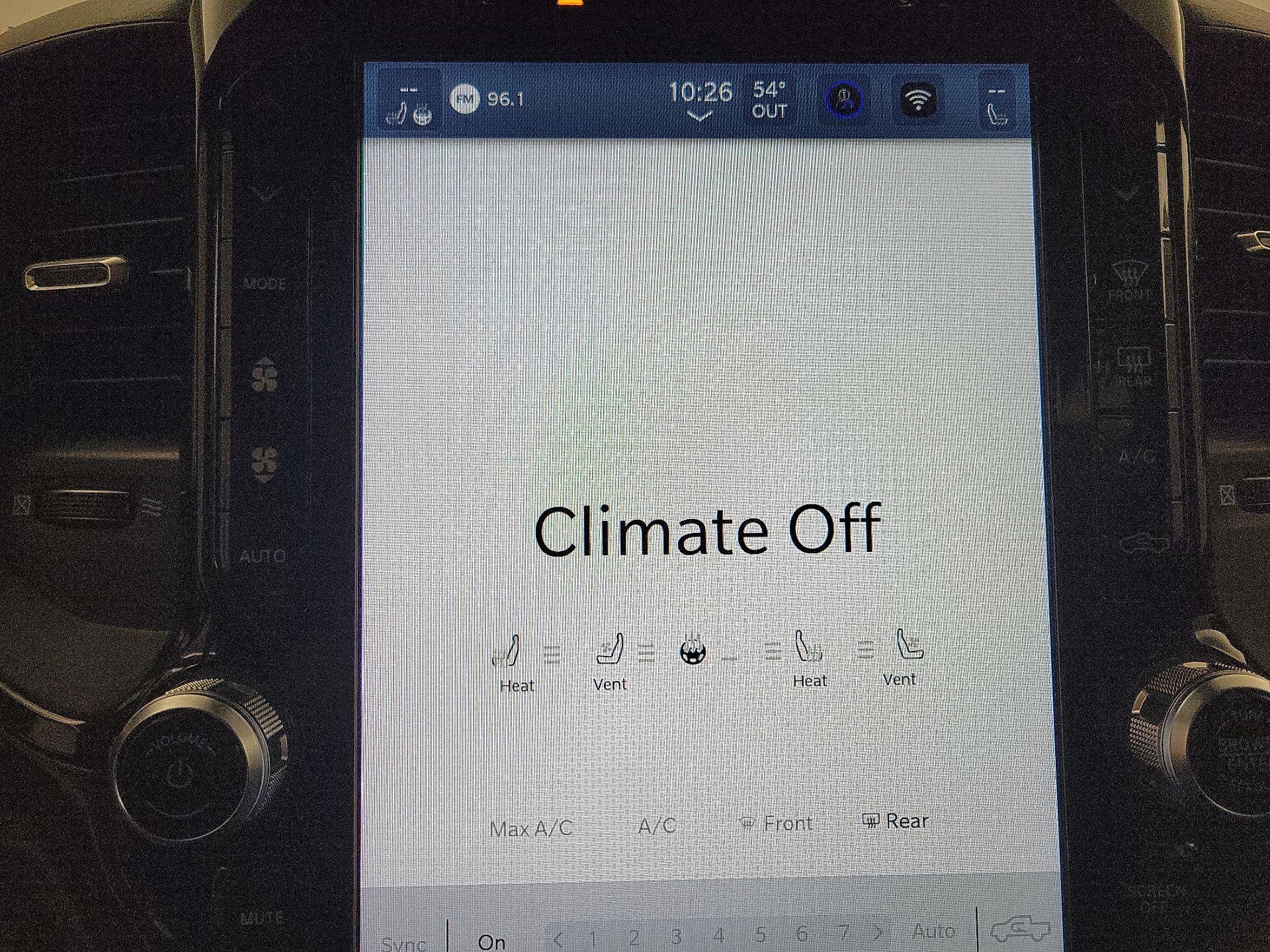
Task: Tap Sync to link temperature zones
Action: [x=403, y=943]
